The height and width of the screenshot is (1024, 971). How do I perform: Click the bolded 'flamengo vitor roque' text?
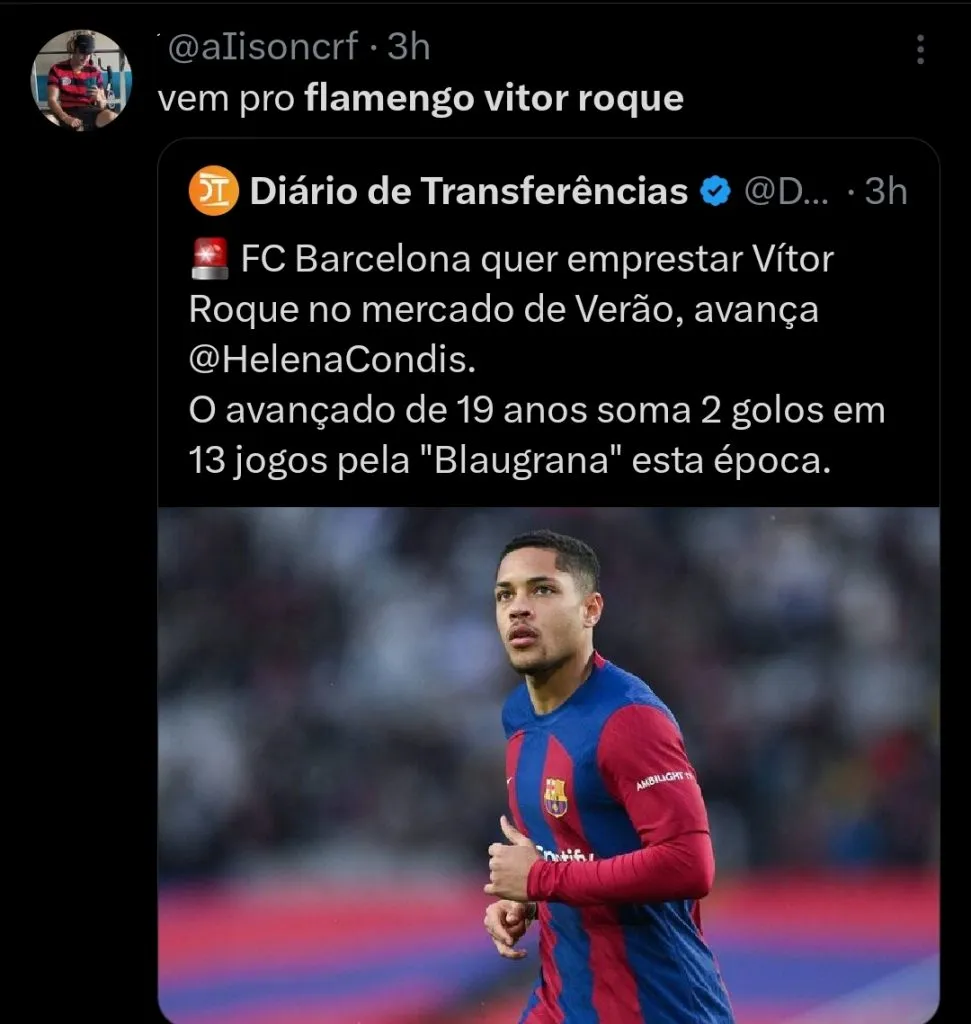[490, 98]
